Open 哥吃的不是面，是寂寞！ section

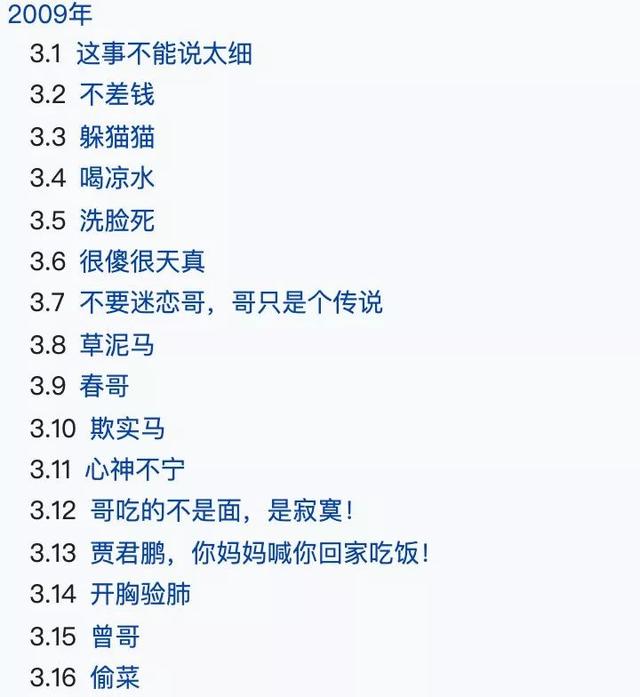(222, 511)
